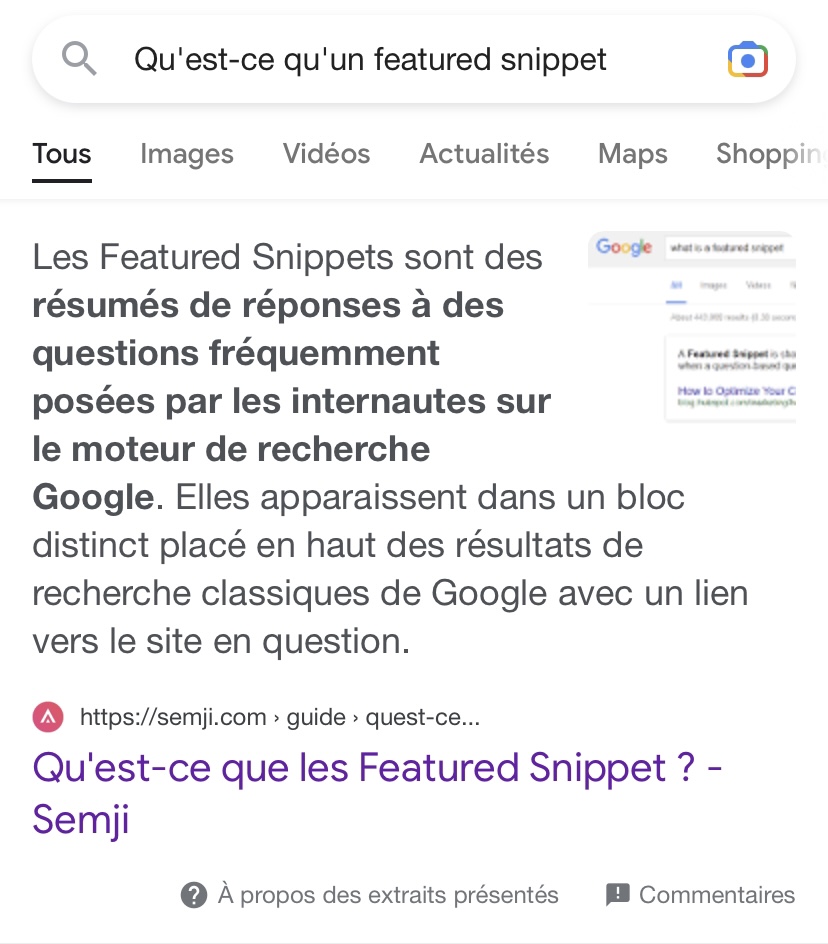Image resolution: width=828 pixels, height=944 pixels.
Task: Open À propos des extraits présentés
Action: tap(370, 894)
